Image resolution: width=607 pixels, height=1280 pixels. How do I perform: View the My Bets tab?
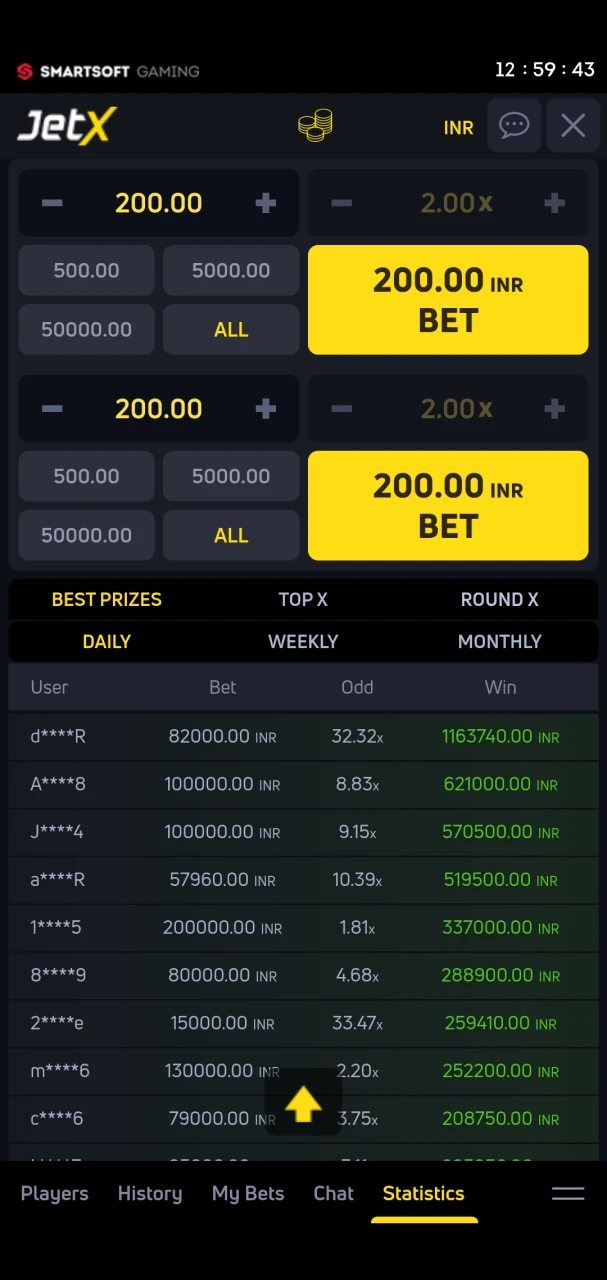pyautogui.click(x=248, y=1193)
